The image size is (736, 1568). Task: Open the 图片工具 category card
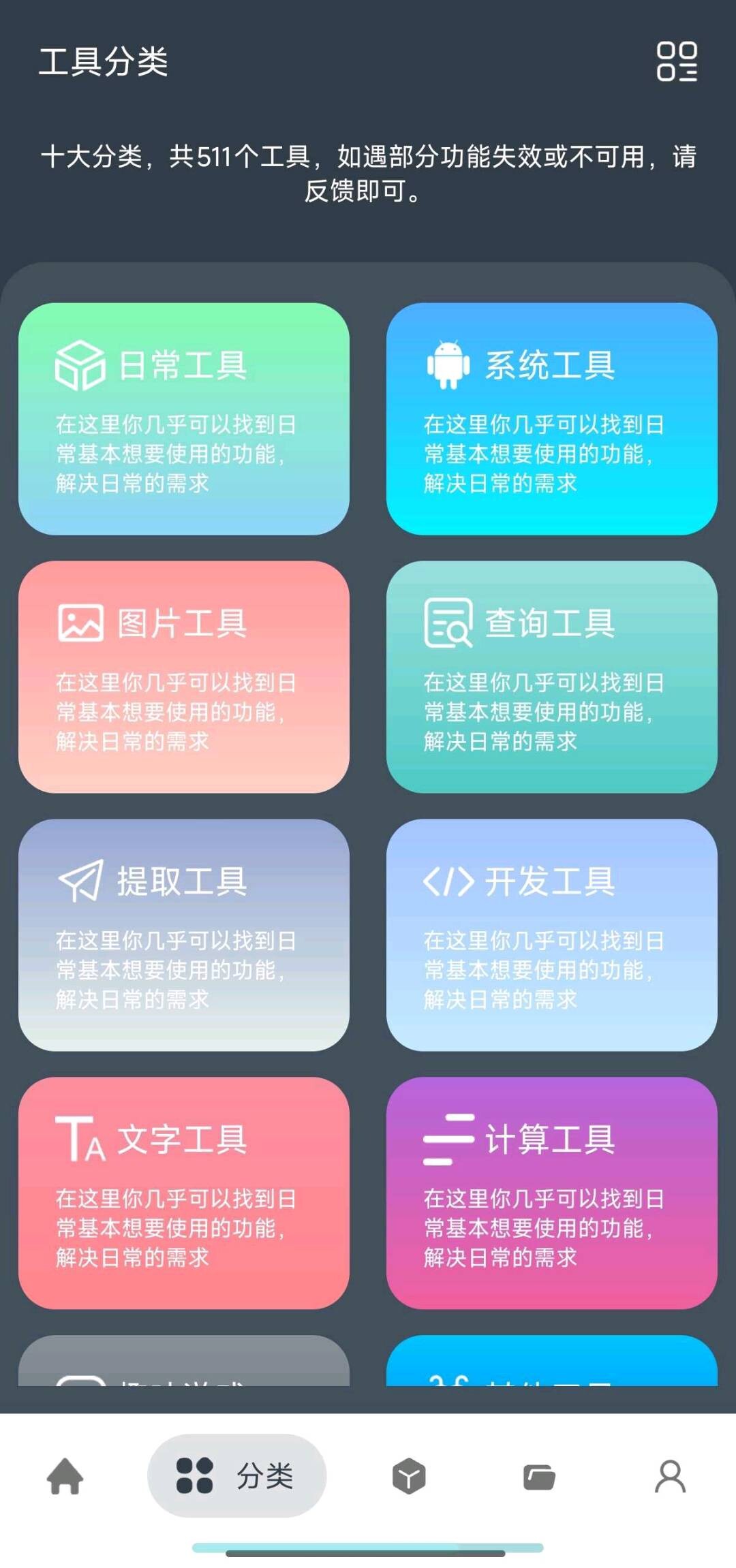184,676
